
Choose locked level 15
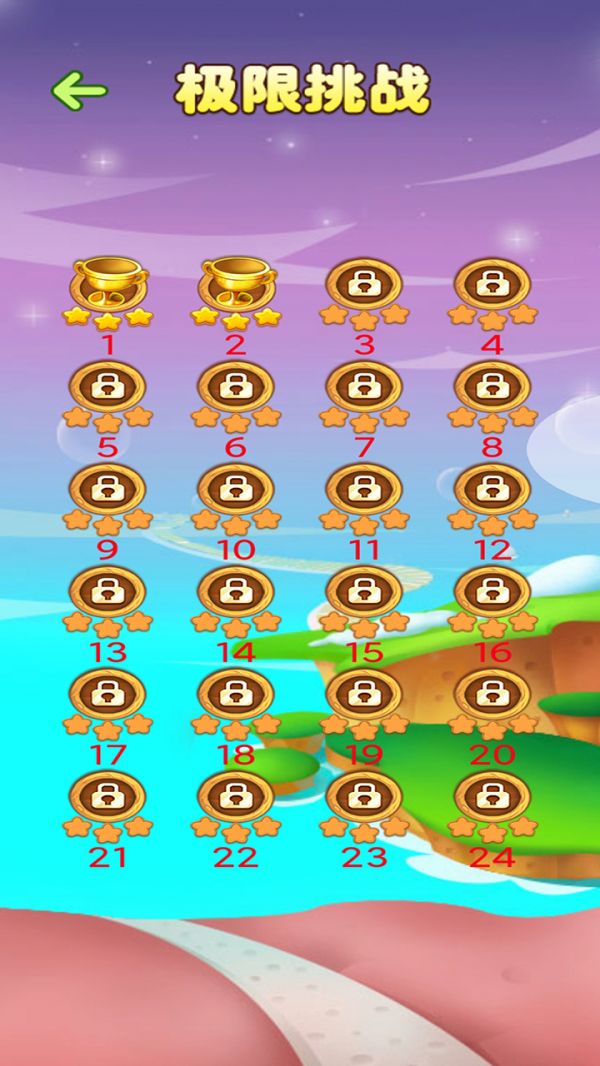364,592
